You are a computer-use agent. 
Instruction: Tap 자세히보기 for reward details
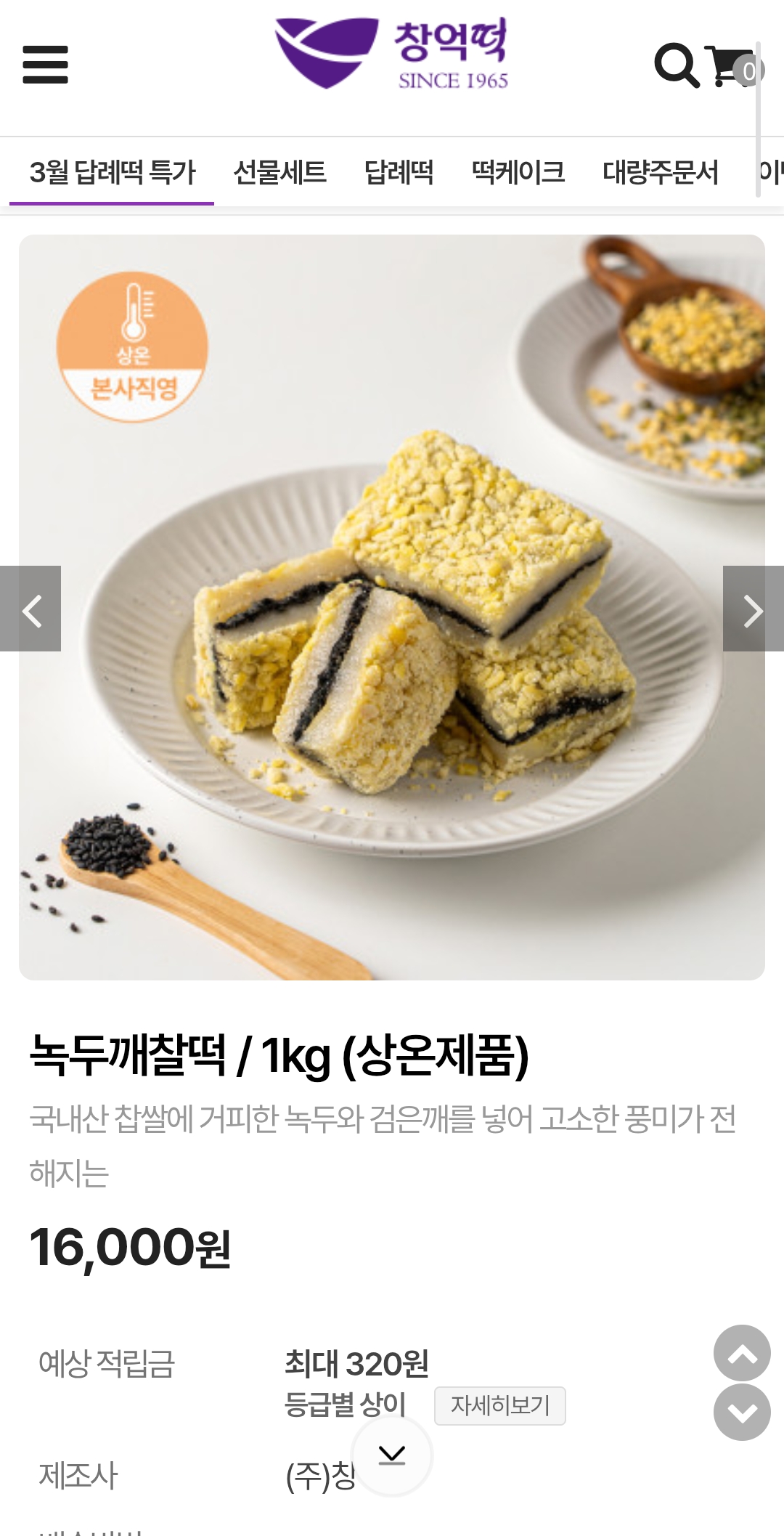pos(499,1405)
